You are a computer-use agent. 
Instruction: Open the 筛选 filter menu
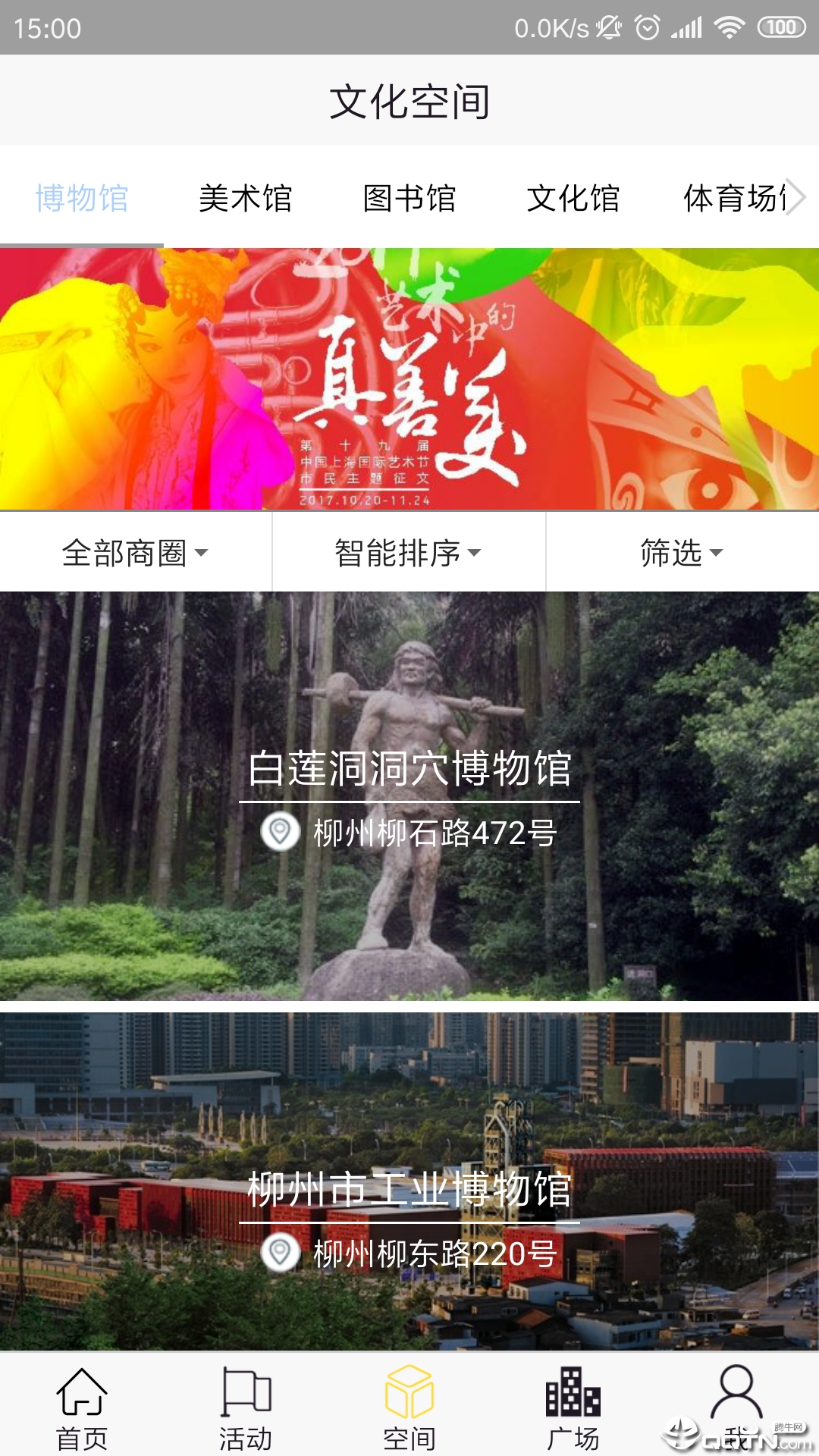681,553
